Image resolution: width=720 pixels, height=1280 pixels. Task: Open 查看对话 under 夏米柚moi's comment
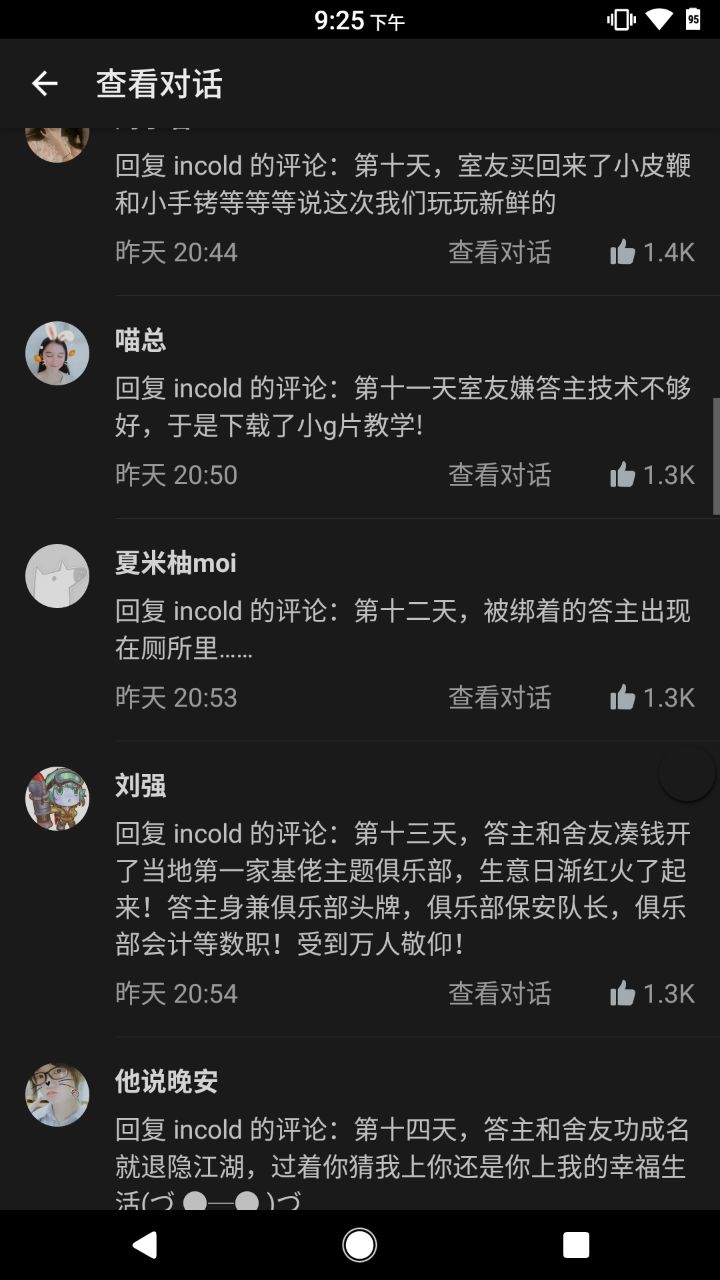499,698
